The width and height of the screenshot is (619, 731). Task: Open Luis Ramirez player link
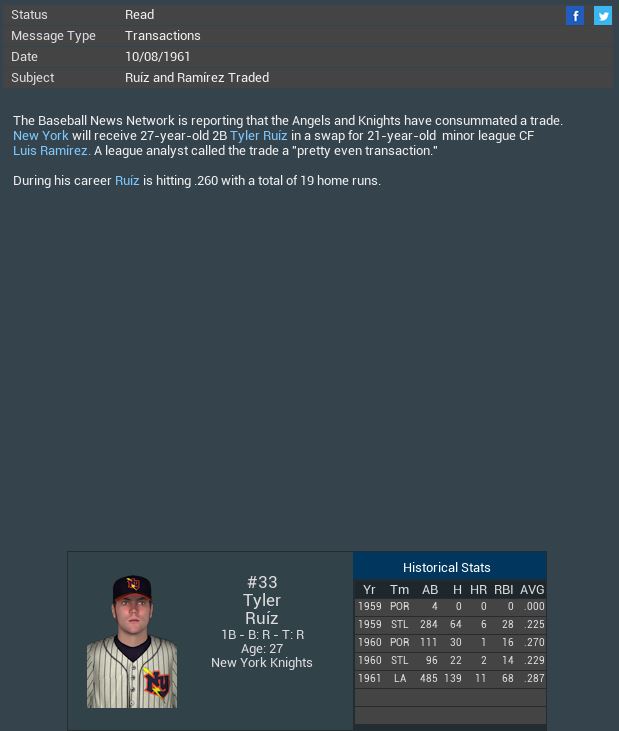click(51, 151)
